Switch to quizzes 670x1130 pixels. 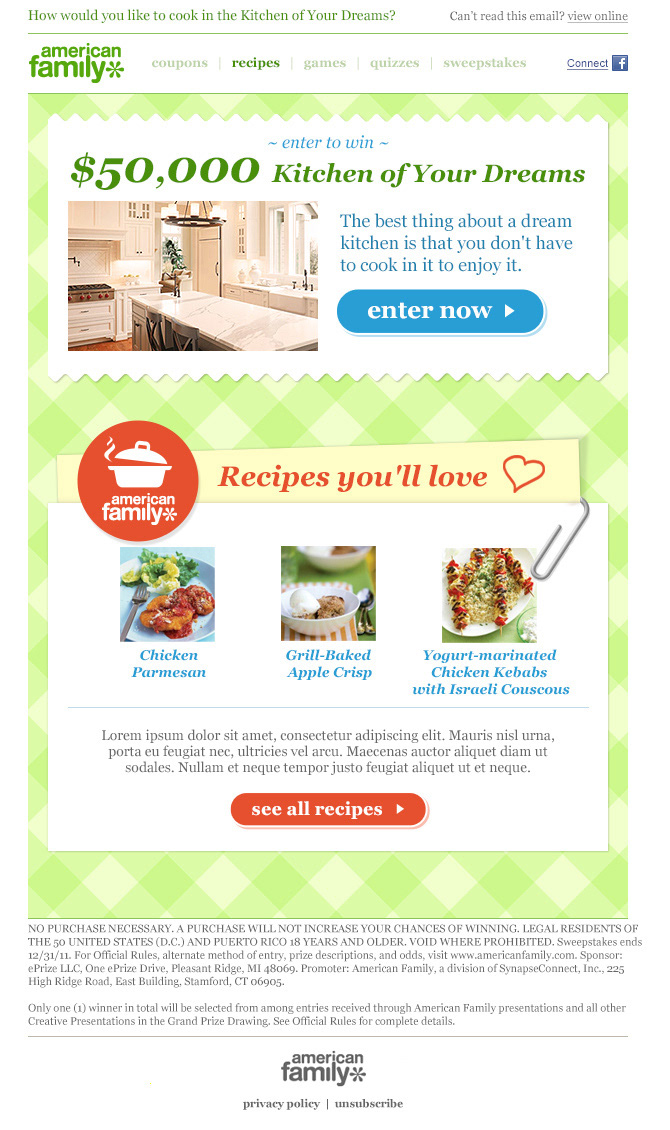tap(395, 63)
